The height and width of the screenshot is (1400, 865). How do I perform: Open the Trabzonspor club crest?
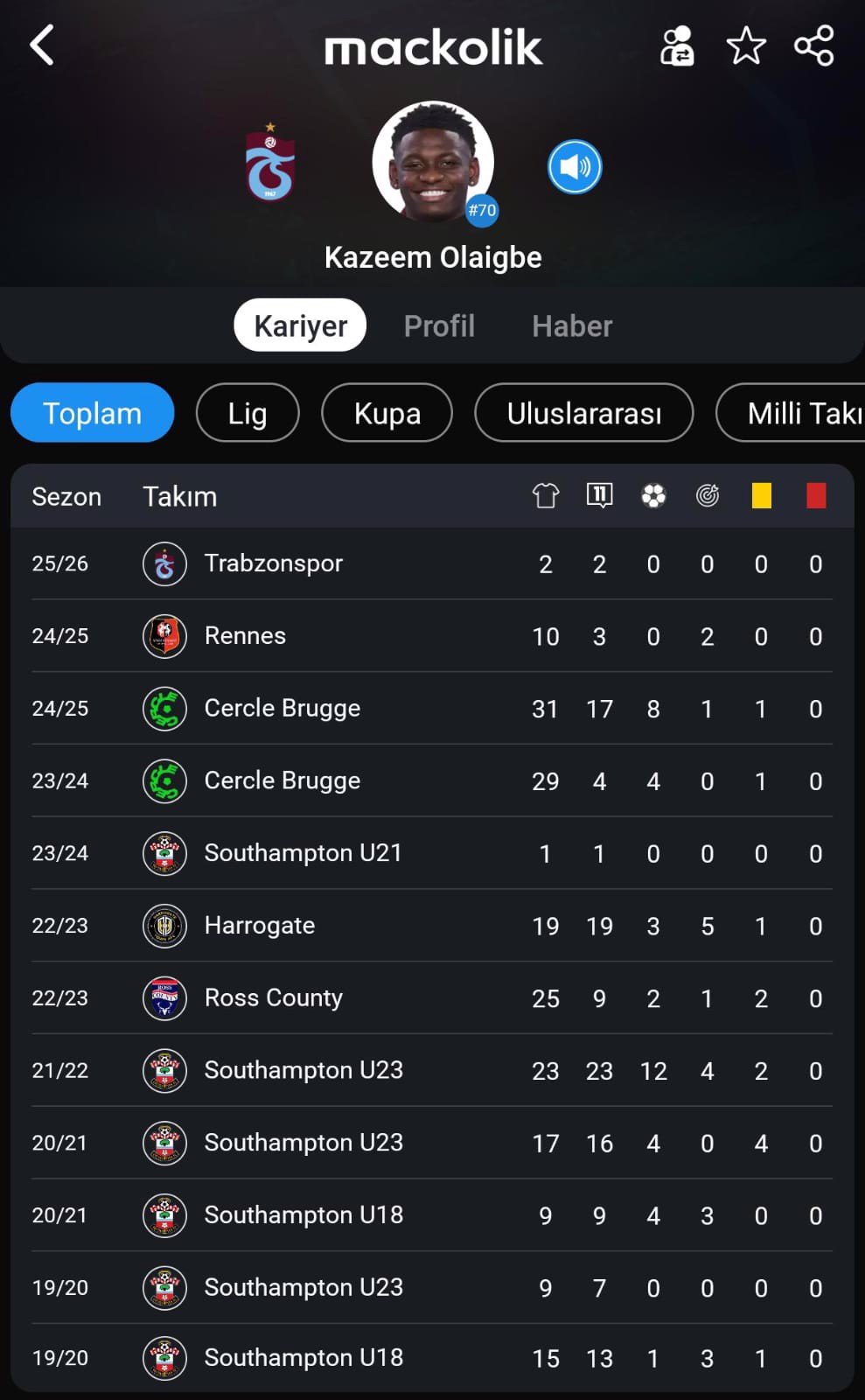pyautogui.click(x=270, y=162)
